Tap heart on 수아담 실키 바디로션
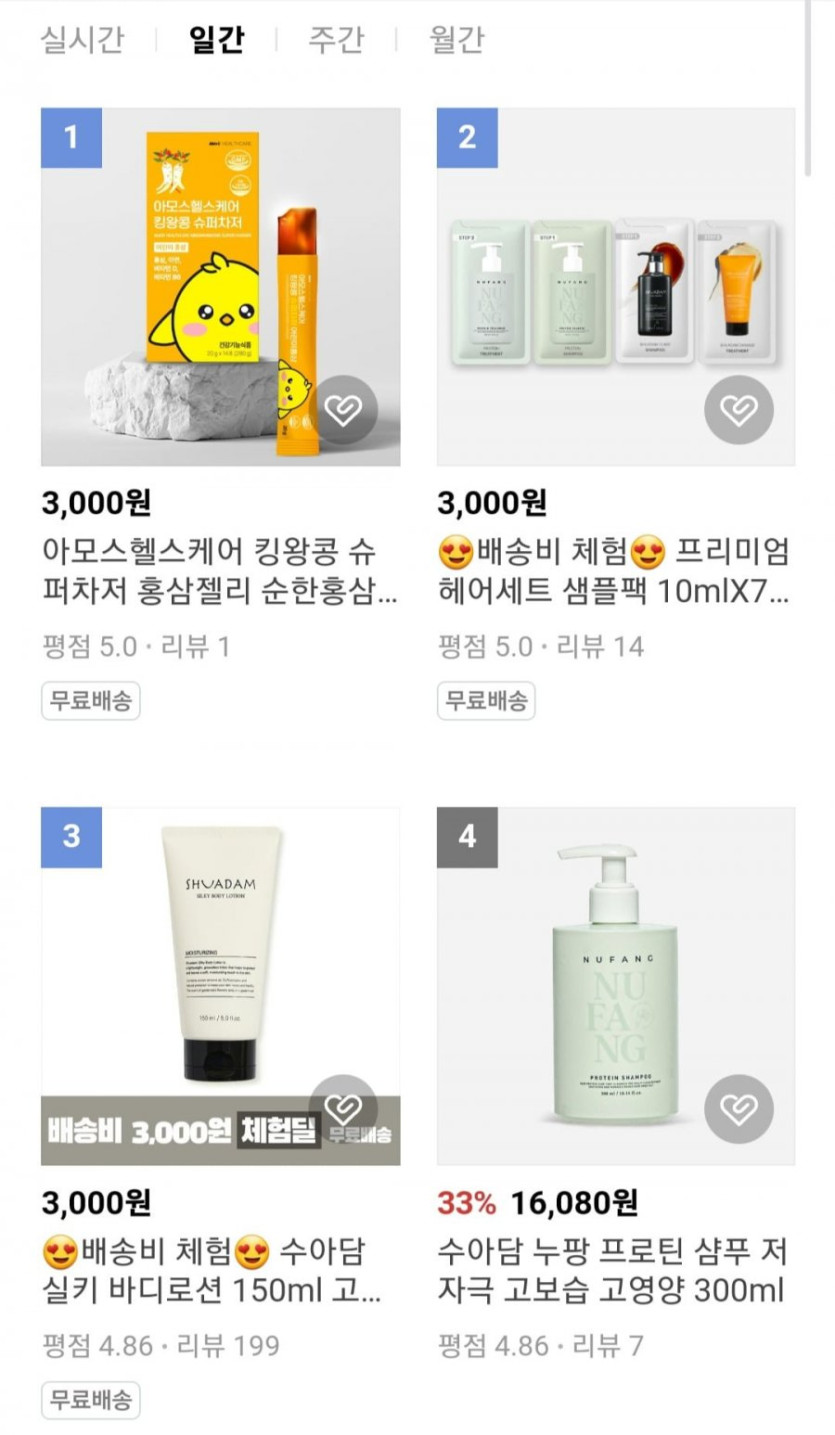 (343, 1108)
